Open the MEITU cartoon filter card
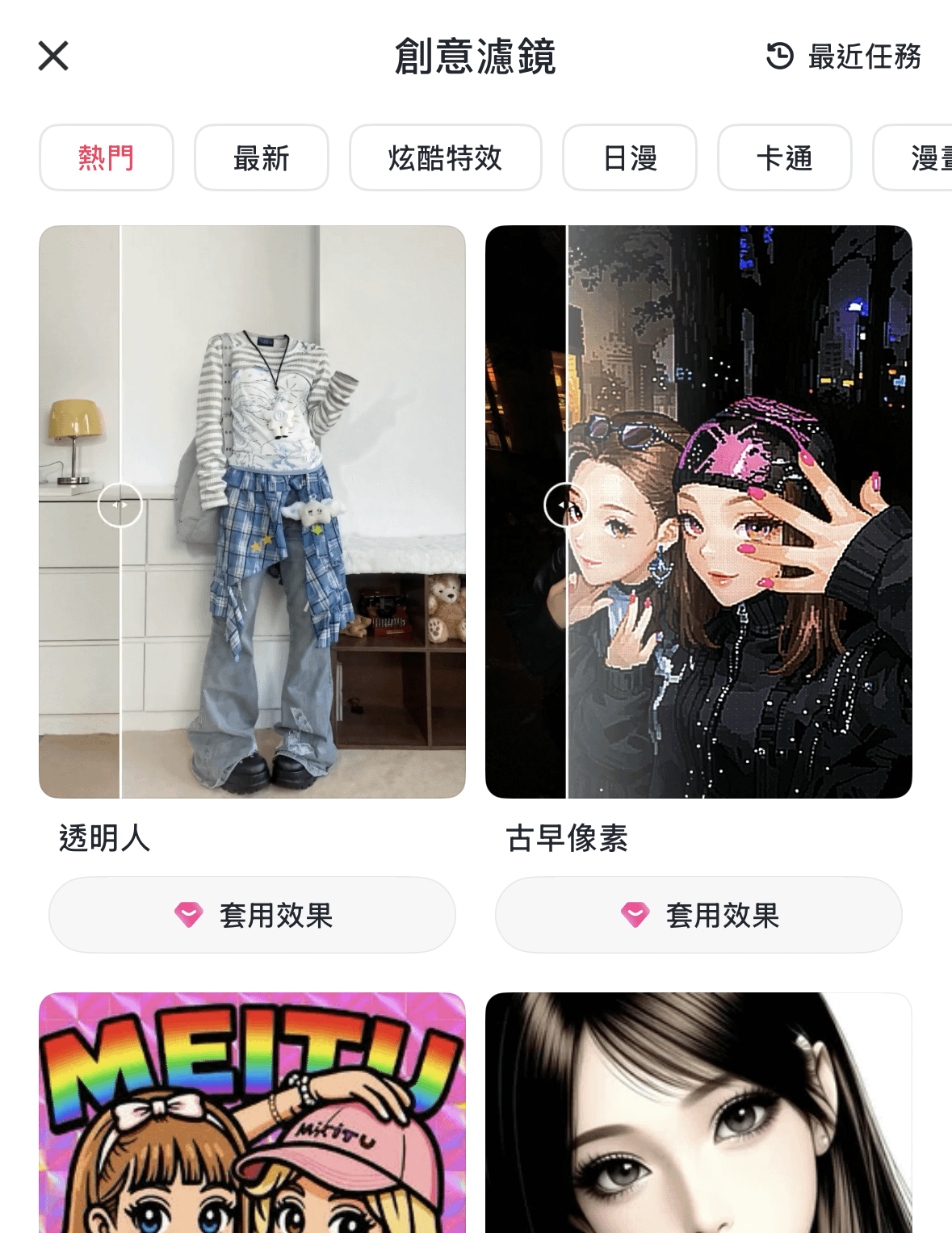952x1233 pixels. [x=252, y=1114]
